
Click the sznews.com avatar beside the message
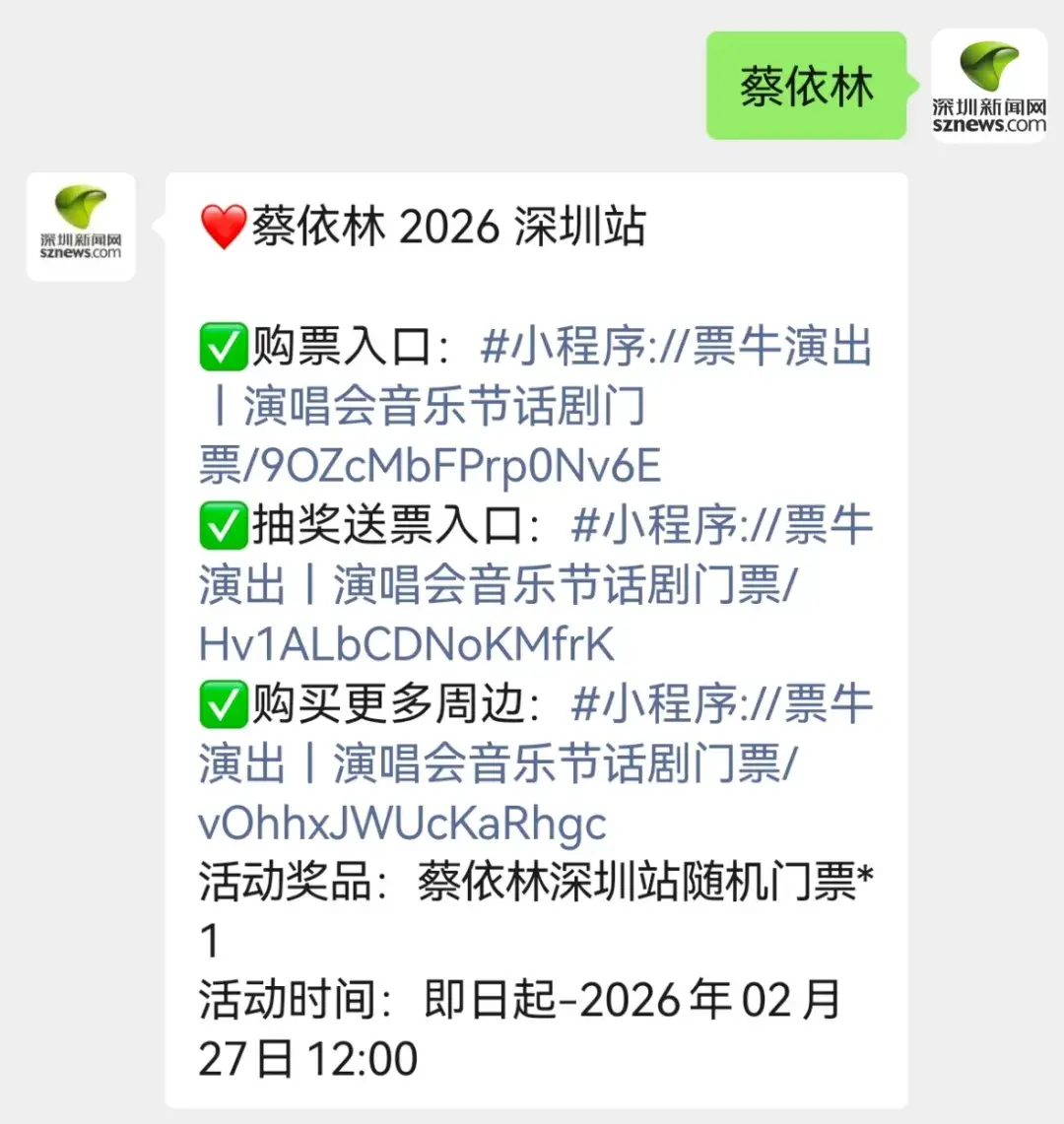pos(81,229)
